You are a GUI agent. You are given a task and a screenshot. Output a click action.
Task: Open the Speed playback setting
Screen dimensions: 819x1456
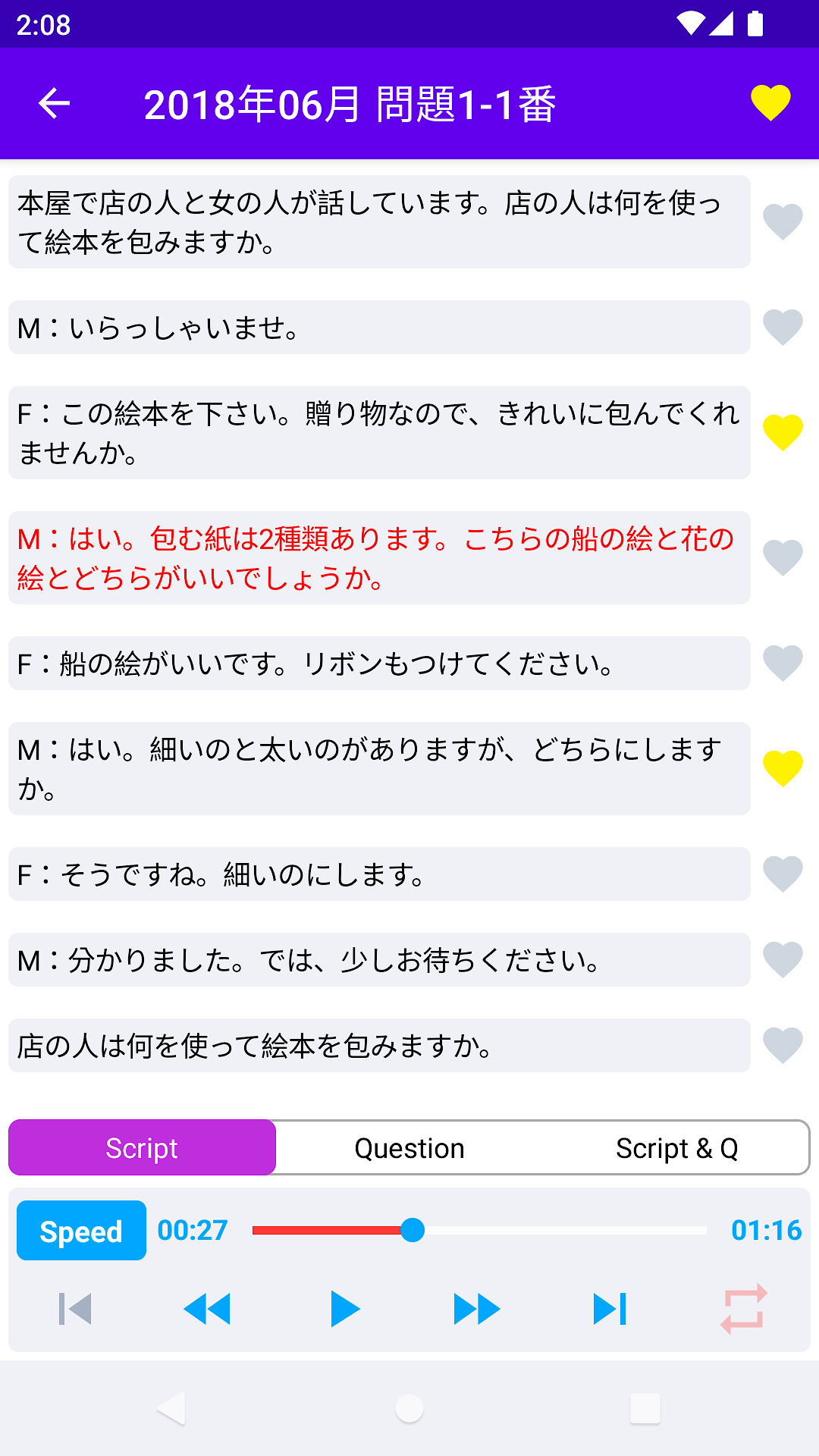pos(81,1231)
